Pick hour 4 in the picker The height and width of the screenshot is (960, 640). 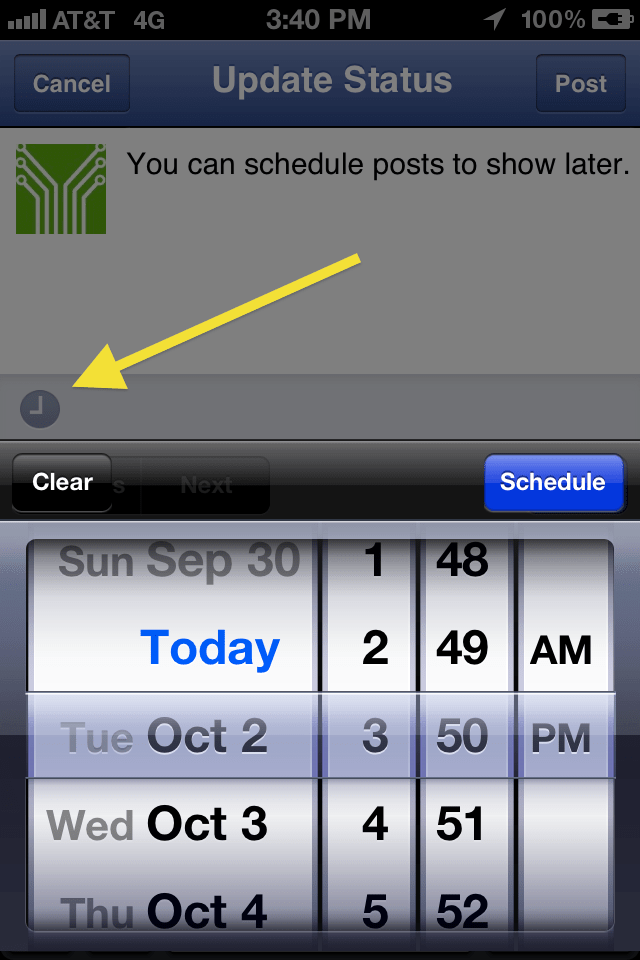tap(375, 825)
